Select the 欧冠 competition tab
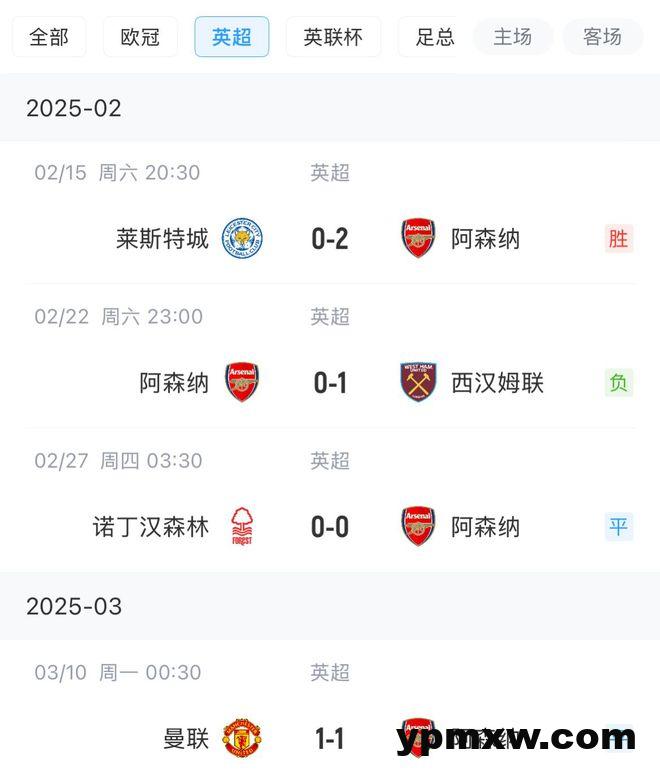 point(140,37)
